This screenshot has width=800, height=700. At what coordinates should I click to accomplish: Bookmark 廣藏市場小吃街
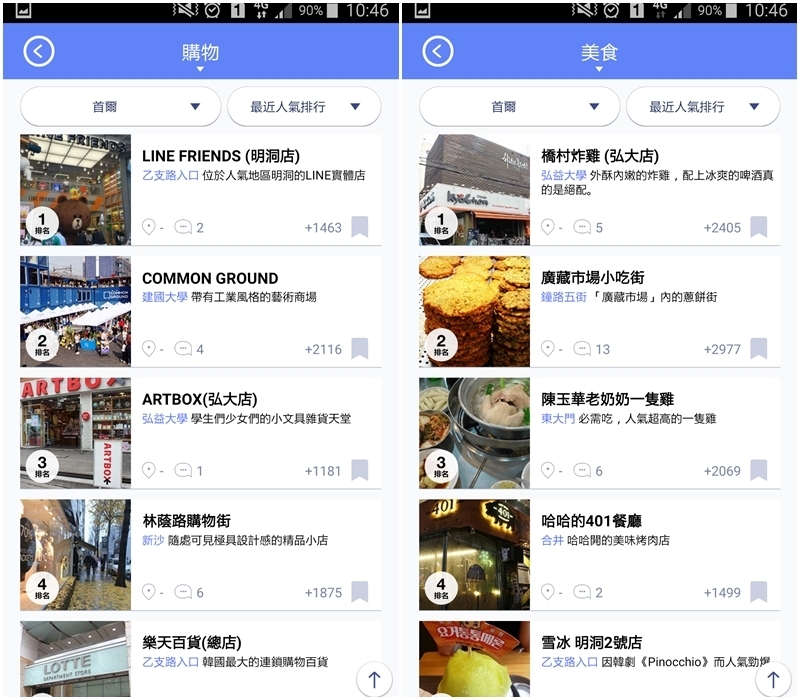pyautogui.click(x=758, y=349)
